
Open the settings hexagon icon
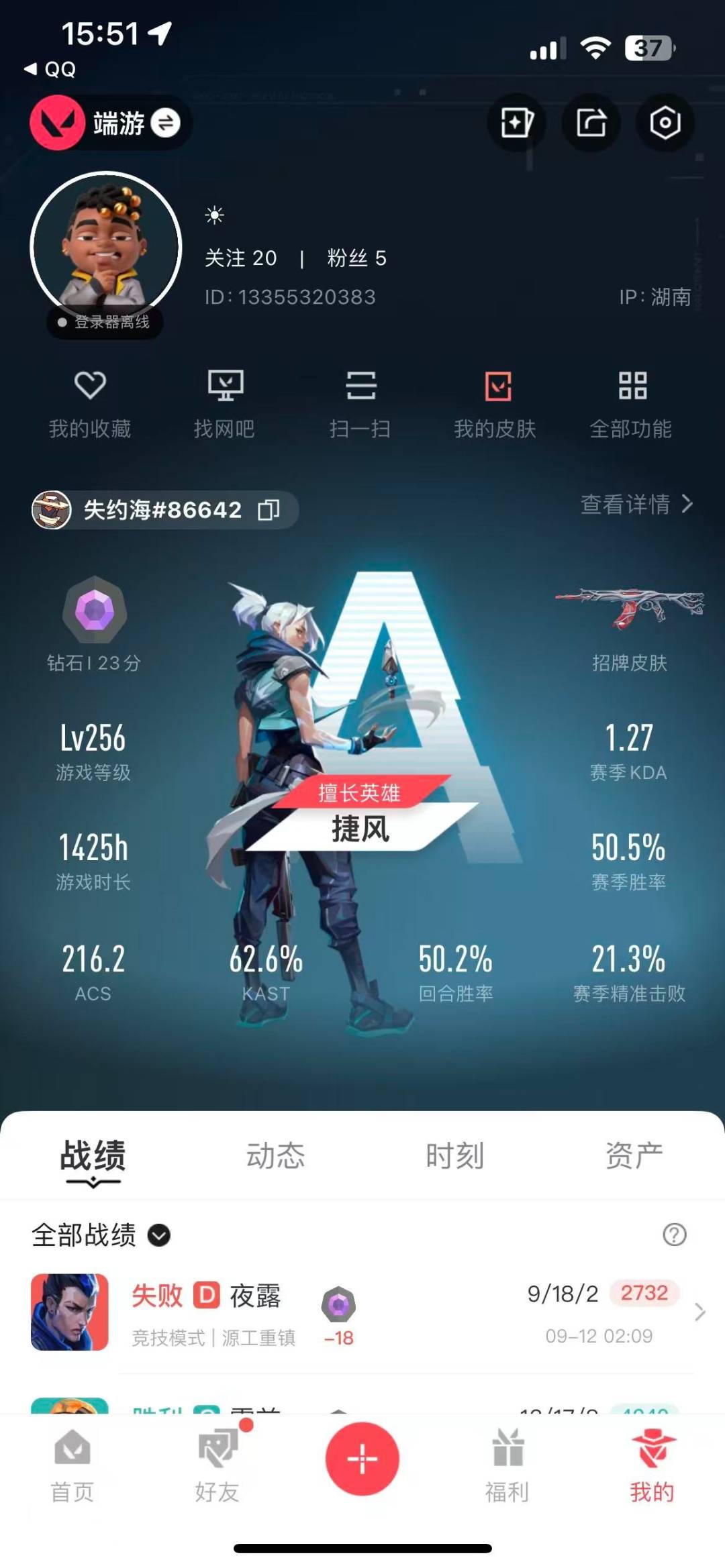(x=665, y=123)
